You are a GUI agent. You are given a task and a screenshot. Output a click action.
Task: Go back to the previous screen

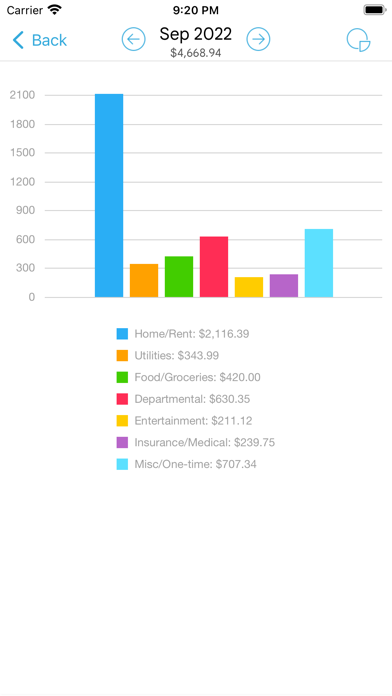click(40, 40)
